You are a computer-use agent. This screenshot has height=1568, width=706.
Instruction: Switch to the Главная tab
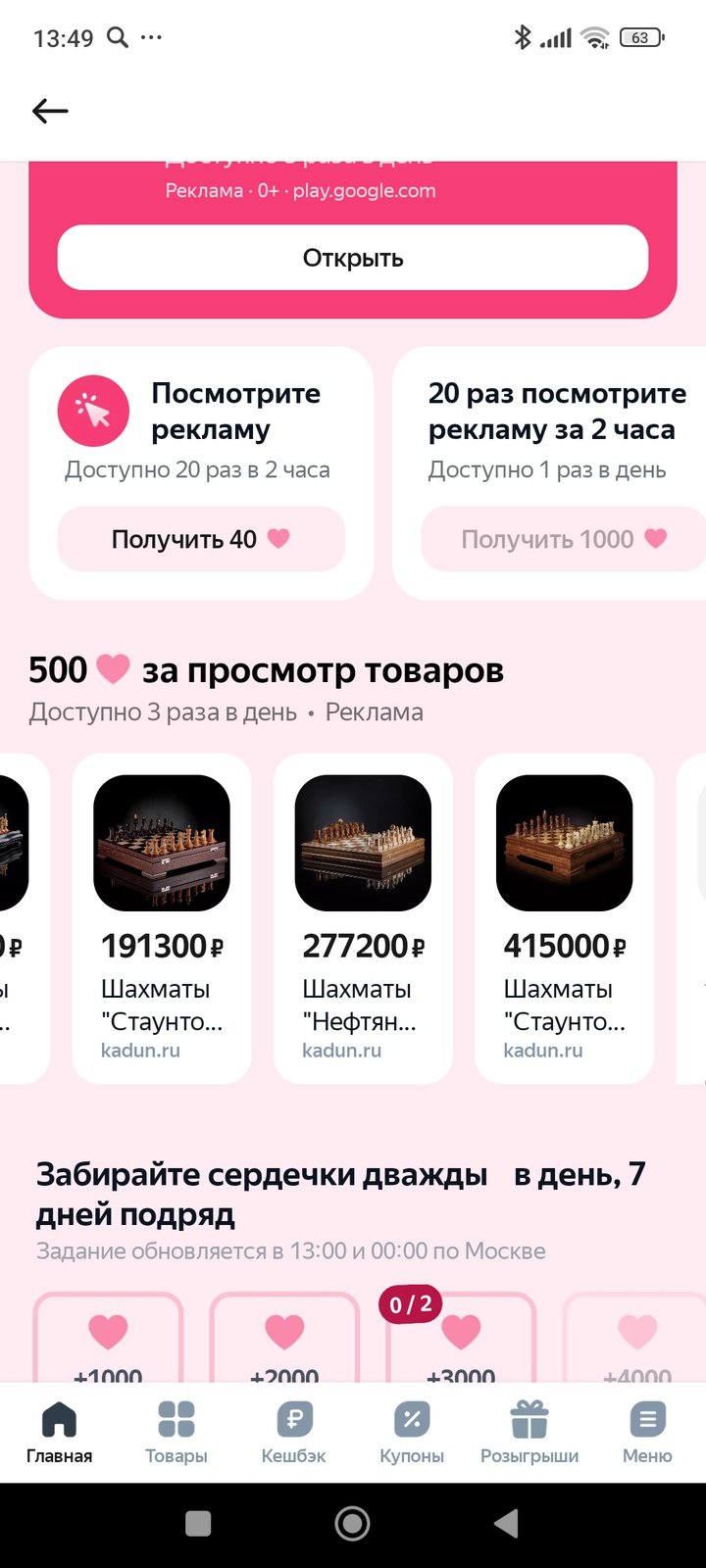[x=59, y=1433]
